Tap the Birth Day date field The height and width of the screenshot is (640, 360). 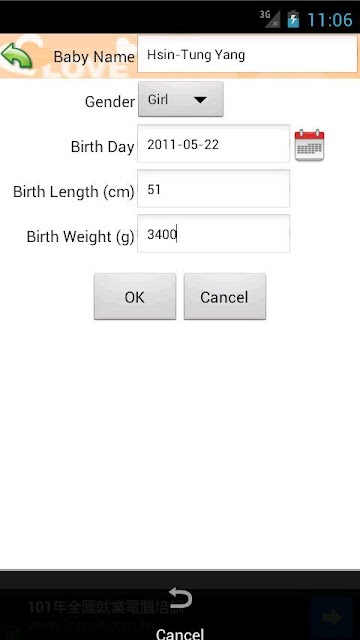coord(213,144)
